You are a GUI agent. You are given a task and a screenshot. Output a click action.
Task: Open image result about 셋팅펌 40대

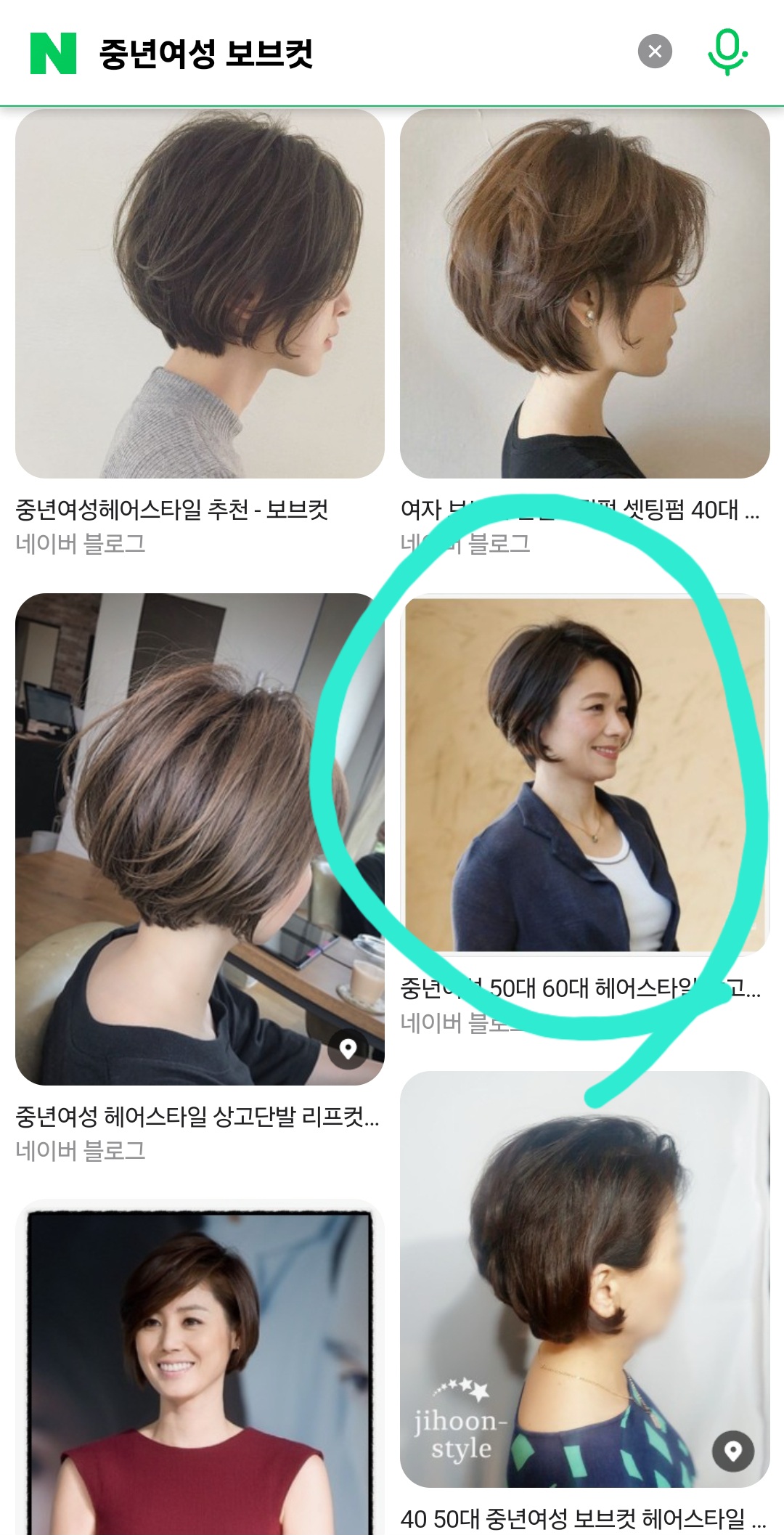point(584,294)
